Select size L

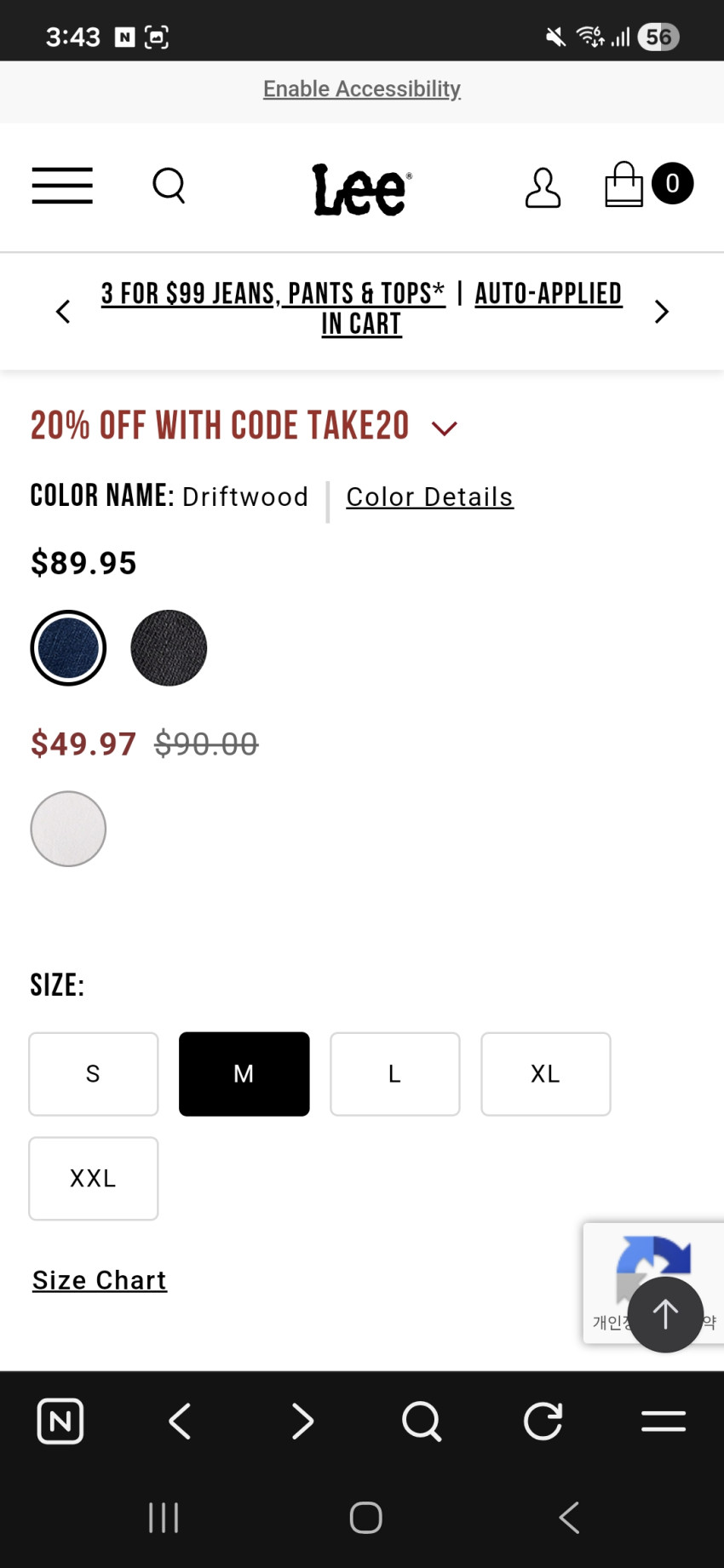click(x=395, y=1074)
